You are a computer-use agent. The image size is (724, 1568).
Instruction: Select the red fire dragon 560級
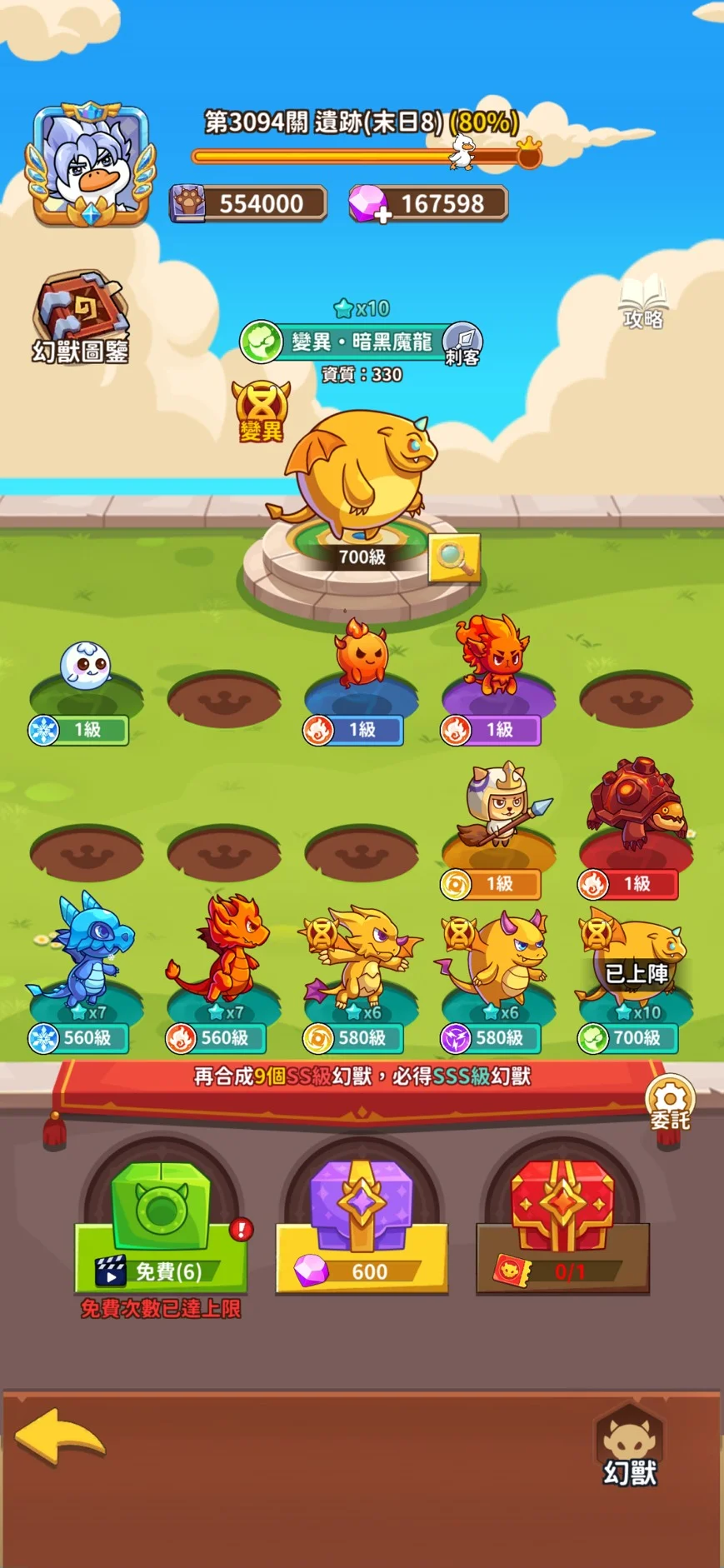[x=221, y=958]
